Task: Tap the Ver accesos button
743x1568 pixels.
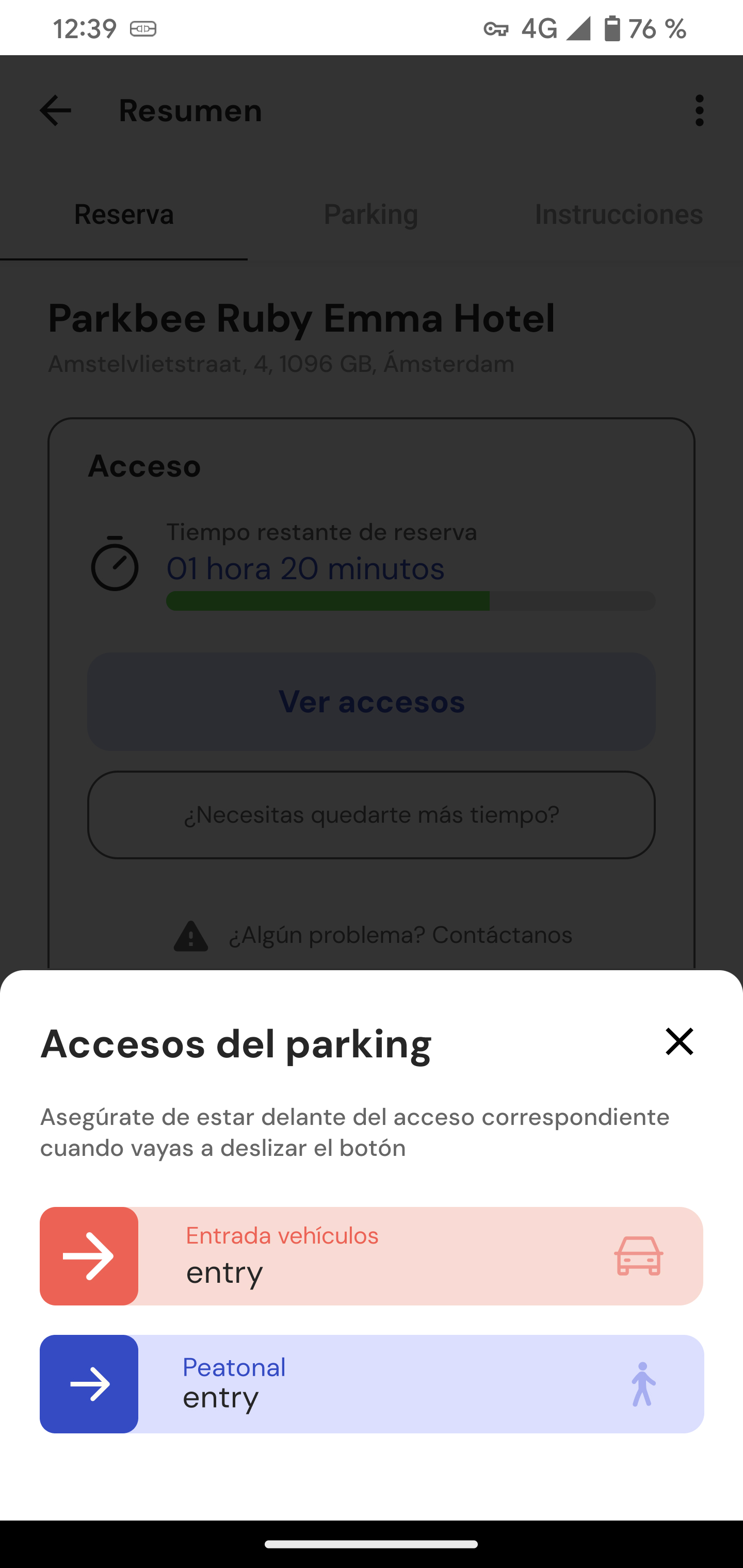Action: [x=371, y=702]
